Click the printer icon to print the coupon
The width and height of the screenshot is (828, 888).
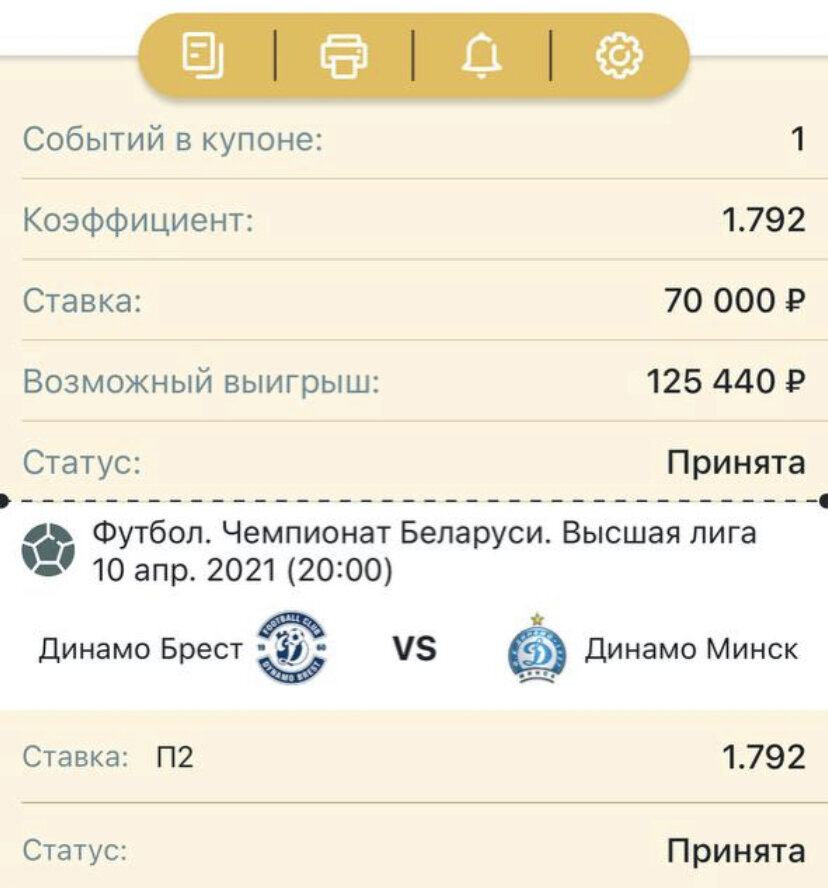click(341, 57)
